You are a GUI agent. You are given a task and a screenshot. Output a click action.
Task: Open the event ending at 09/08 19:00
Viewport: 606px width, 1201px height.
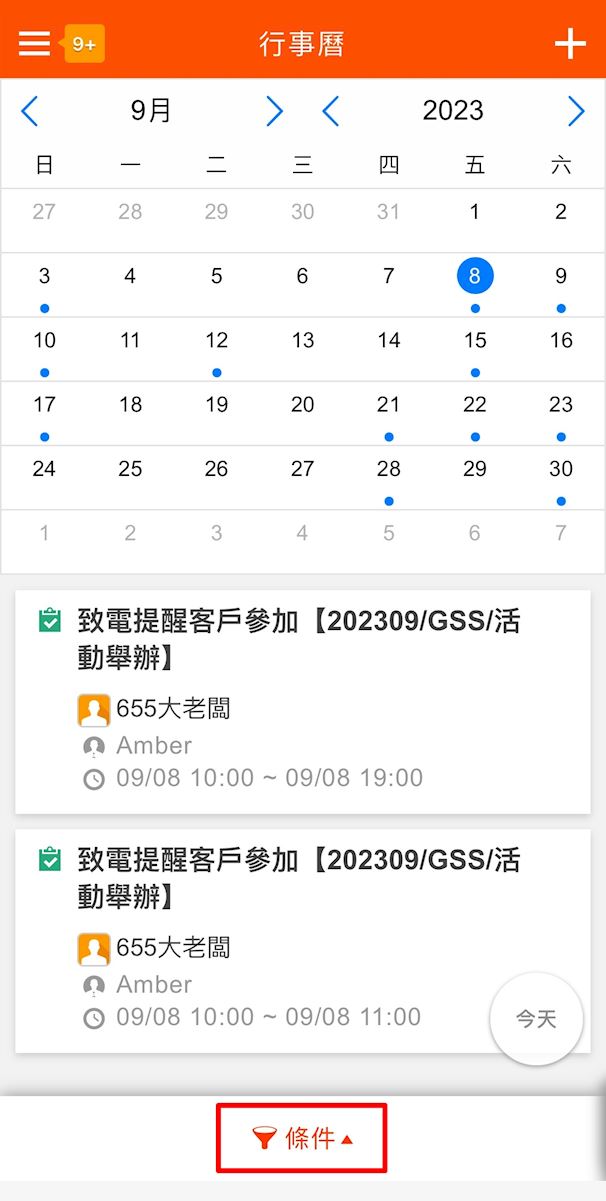pos(302,700)
